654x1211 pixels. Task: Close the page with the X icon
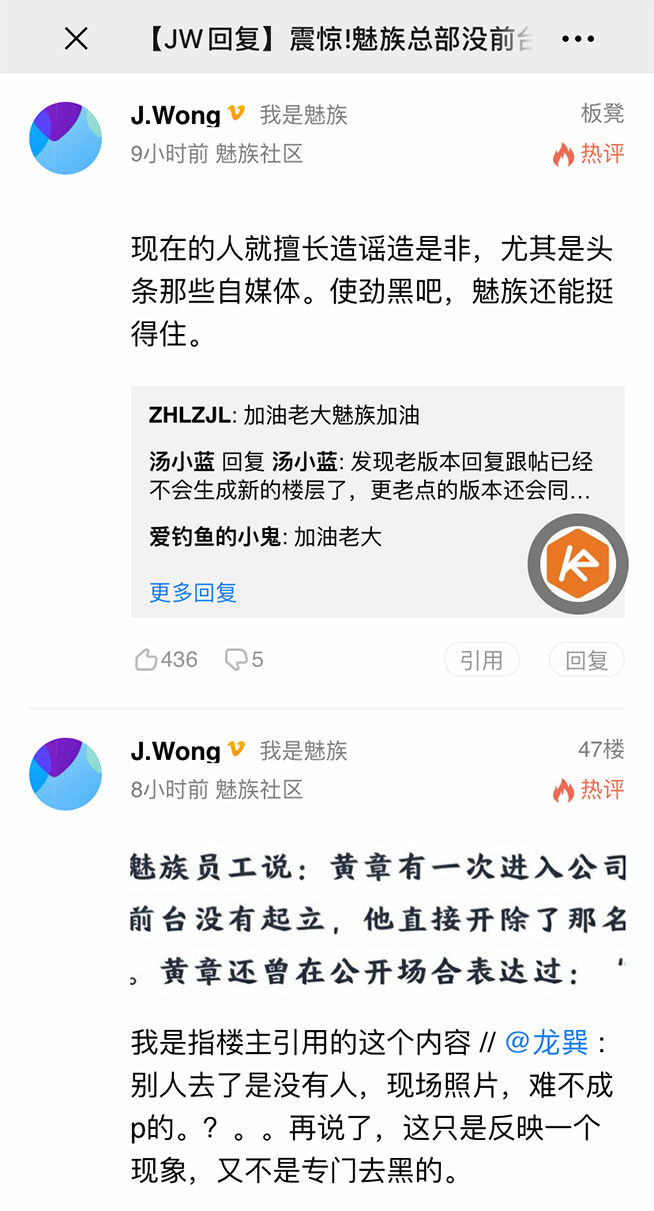point(76,39)
